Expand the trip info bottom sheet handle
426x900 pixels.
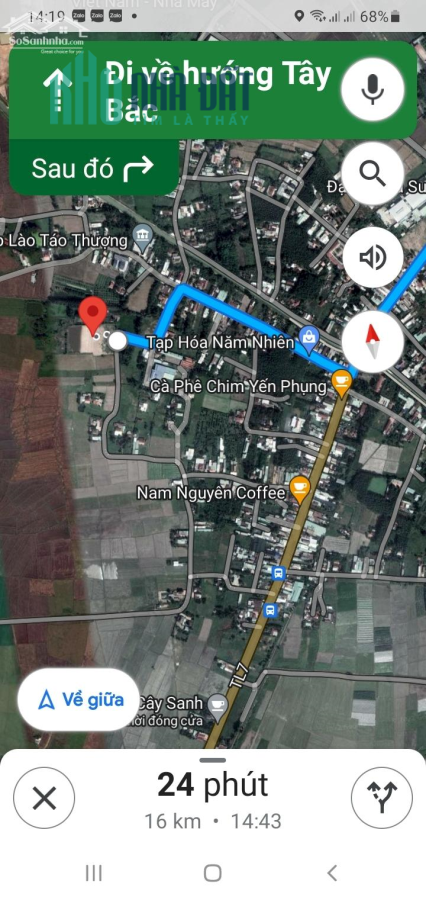[212, 761]
